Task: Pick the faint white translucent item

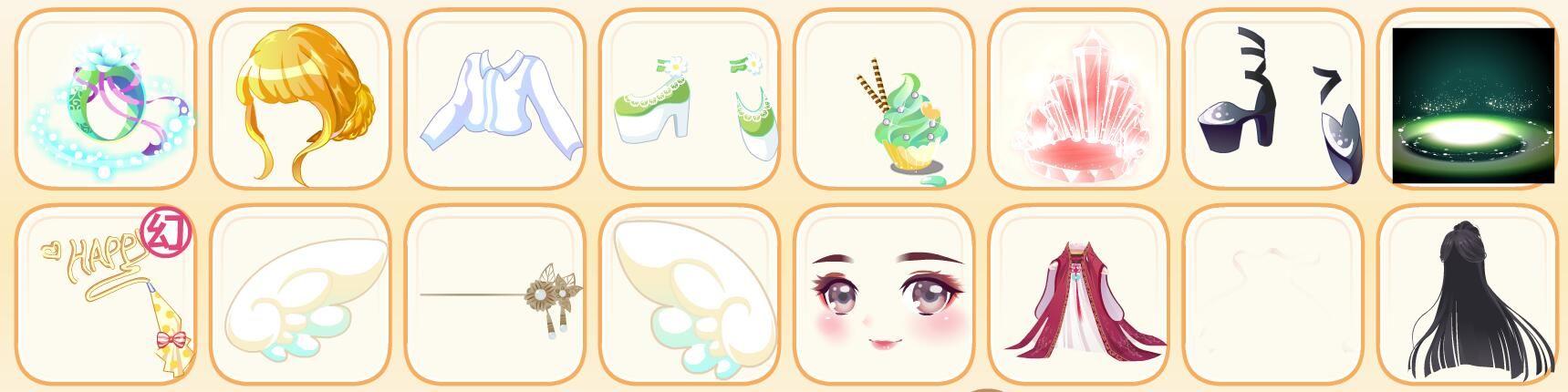Action: coord(1272,294)
